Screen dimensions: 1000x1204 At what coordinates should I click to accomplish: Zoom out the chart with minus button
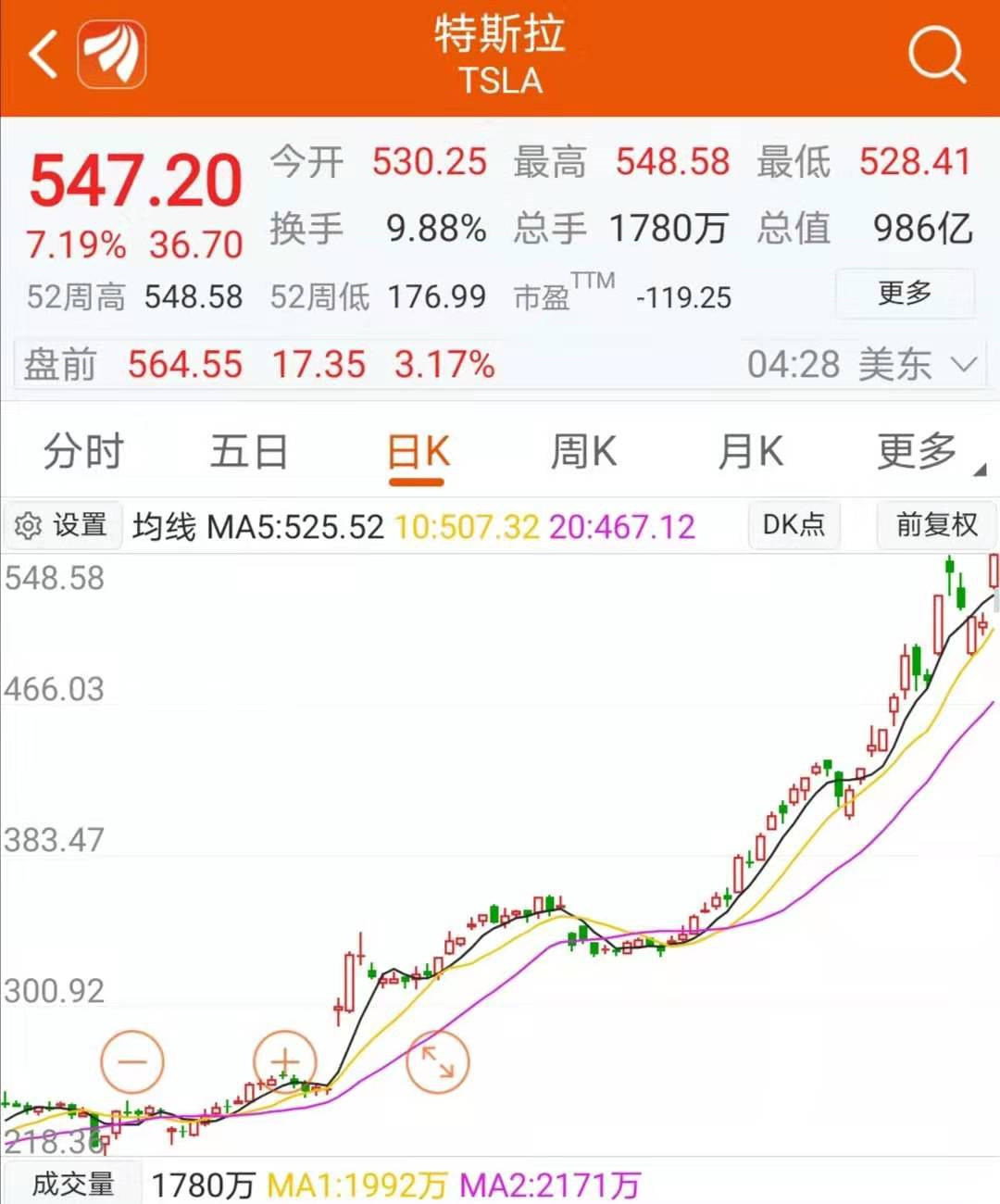[x=132, y=1061]
